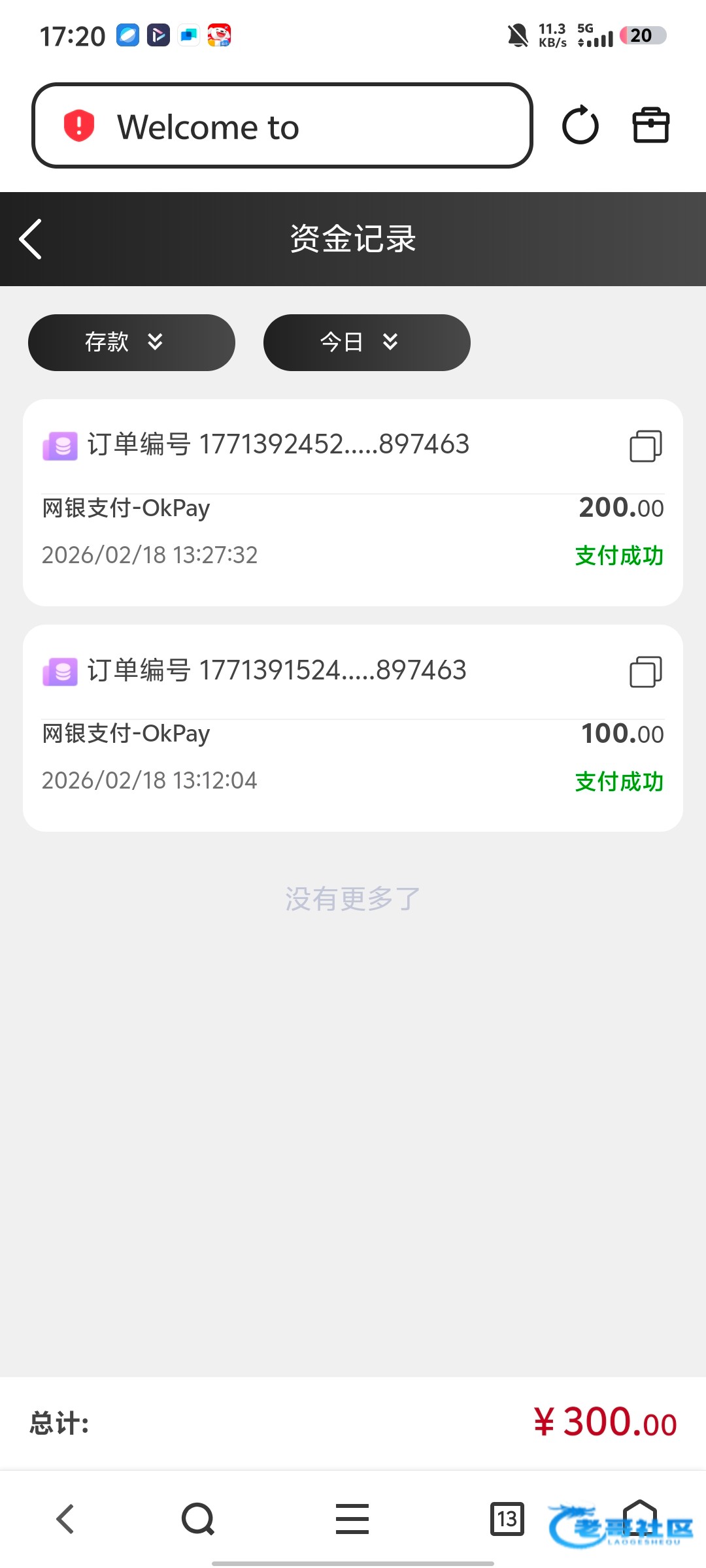
Task: Show the 13 open browser tabs
Action: click(507, 1518)
